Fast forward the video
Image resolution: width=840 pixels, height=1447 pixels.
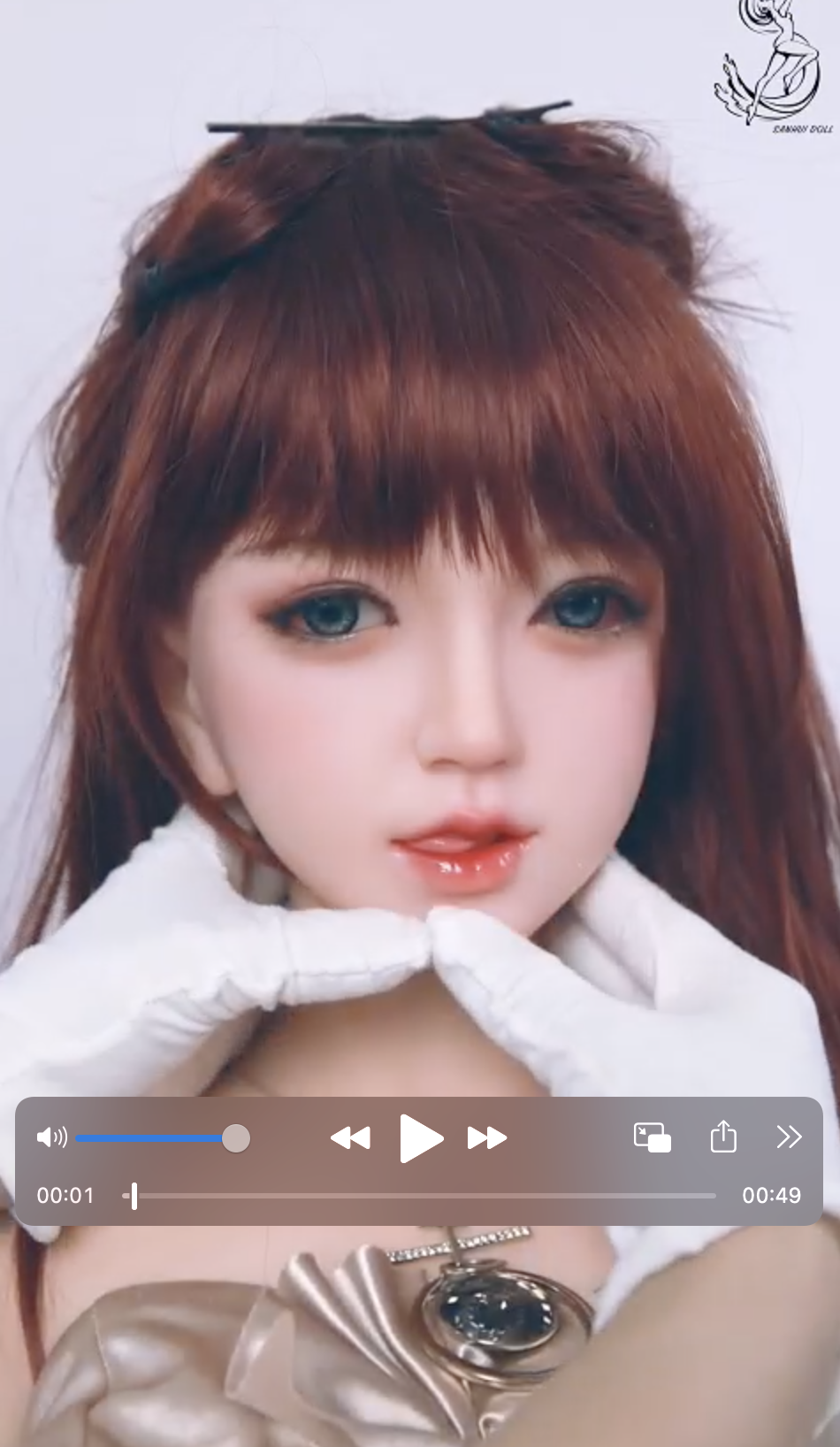[x=487, y=1138]
